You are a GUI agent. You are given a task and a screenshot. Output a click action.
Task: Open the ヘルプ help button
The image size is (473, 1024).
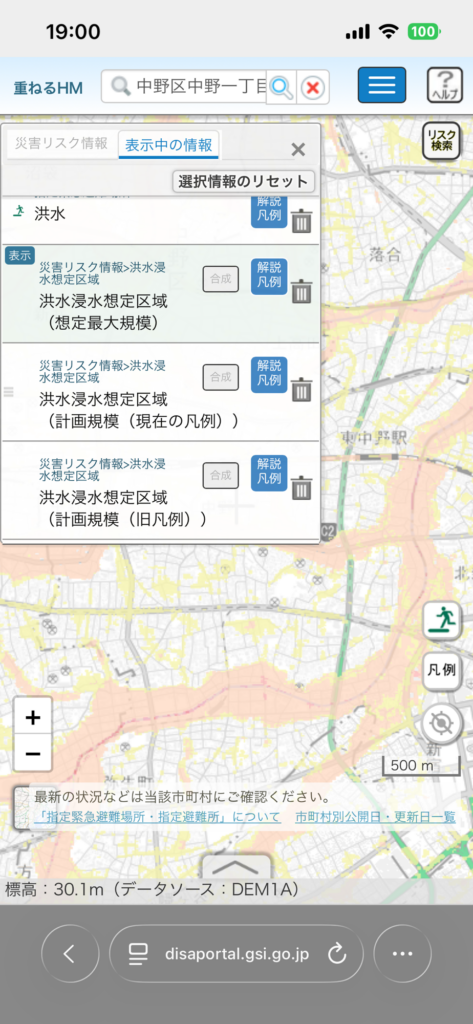click(445, 85)
